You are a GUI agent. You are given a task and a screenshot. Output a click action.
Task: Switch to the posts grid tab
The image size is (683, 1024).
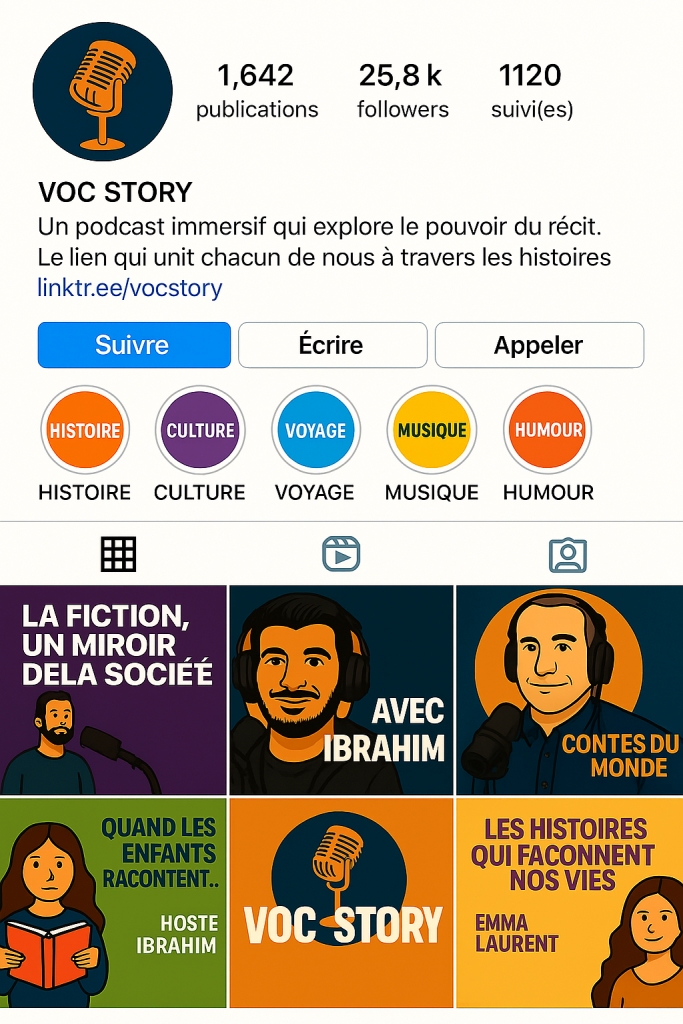pos(118,554)
